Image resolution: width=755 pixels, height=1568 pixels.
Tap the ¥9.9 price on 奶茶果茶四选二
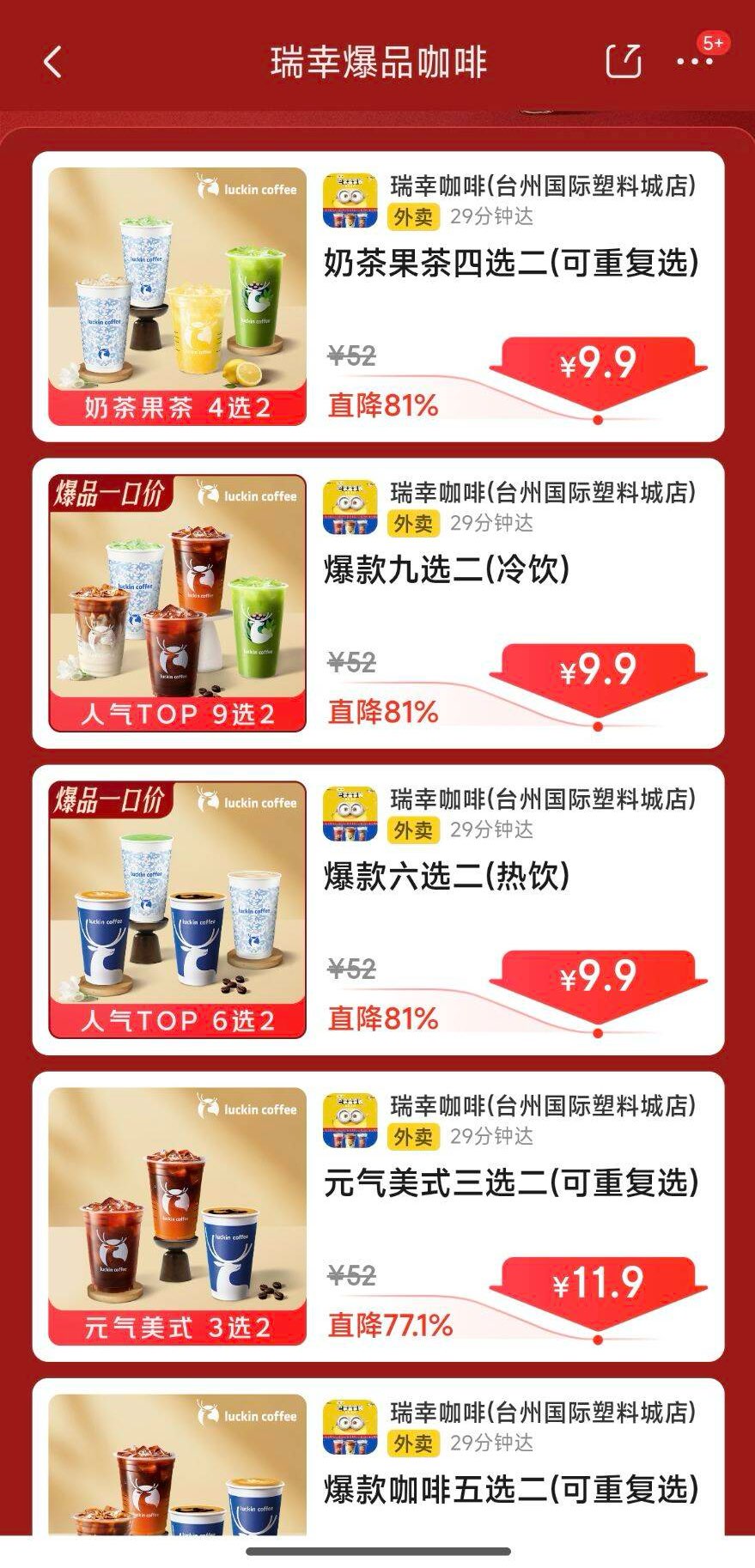pyautogui.click(x=598, y=364)
